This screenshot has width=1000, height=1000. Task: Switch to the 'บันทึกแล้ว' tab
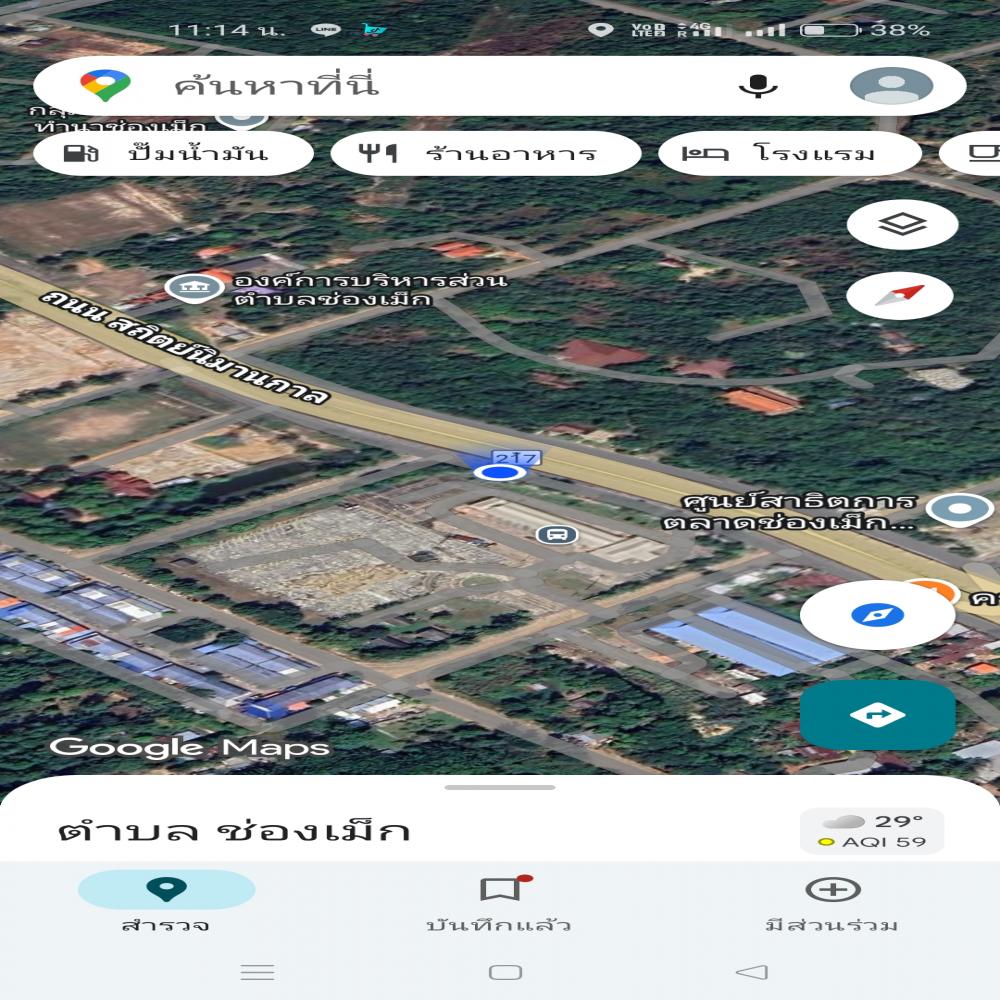[499, 901]
